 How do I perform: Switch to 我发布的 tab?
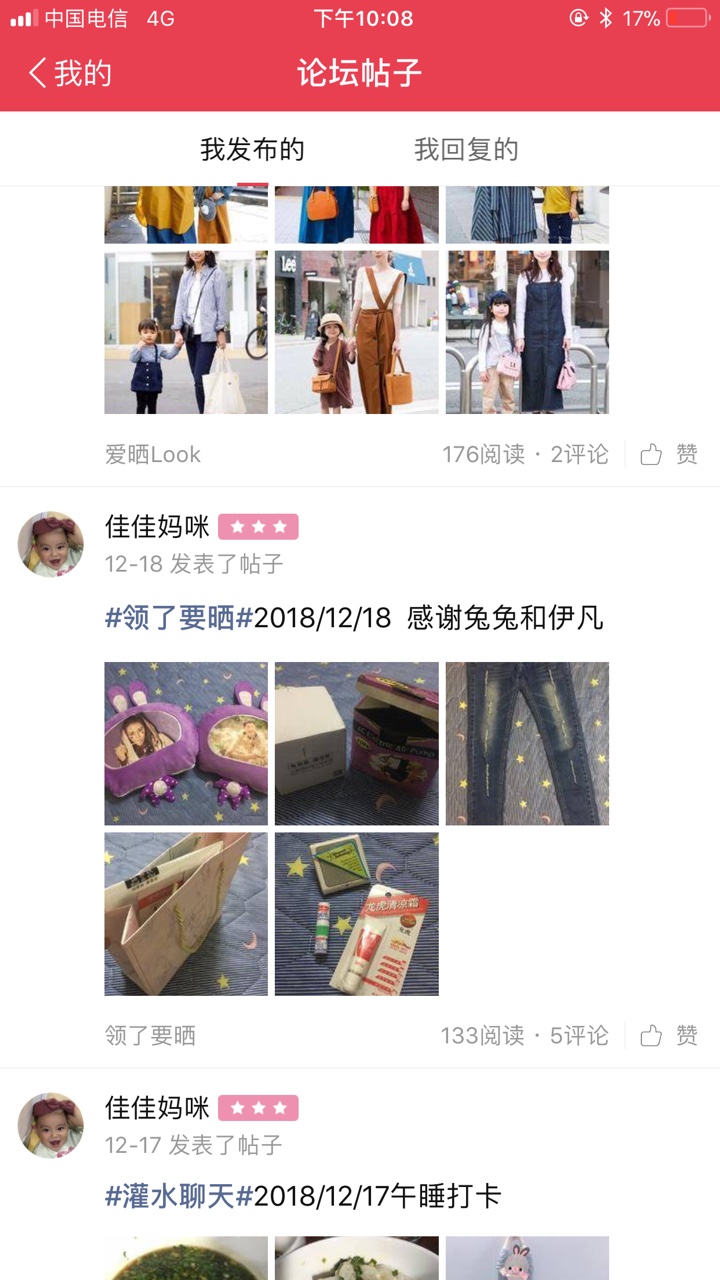(252, 150)
